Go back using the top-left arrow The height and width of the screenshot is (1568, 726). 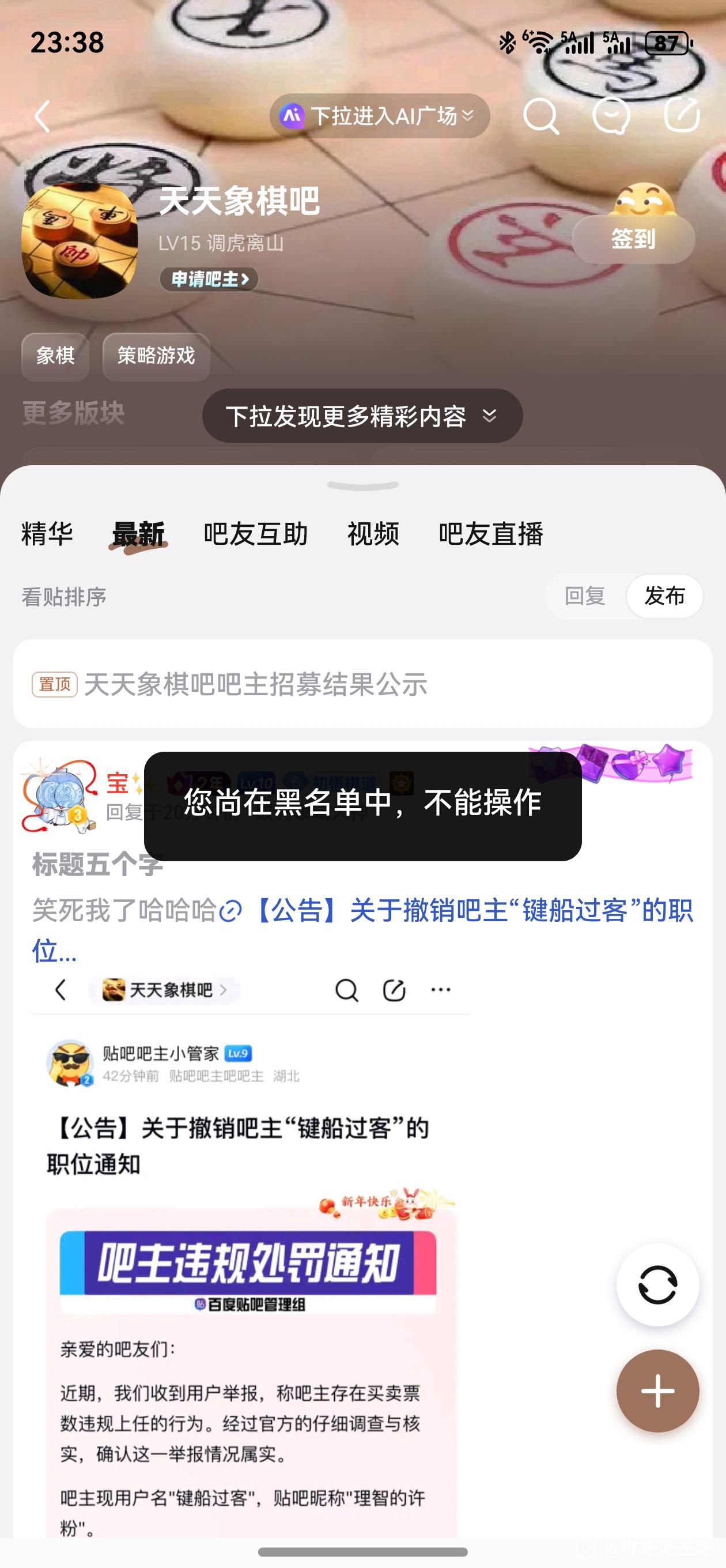[x=43, y=116]
